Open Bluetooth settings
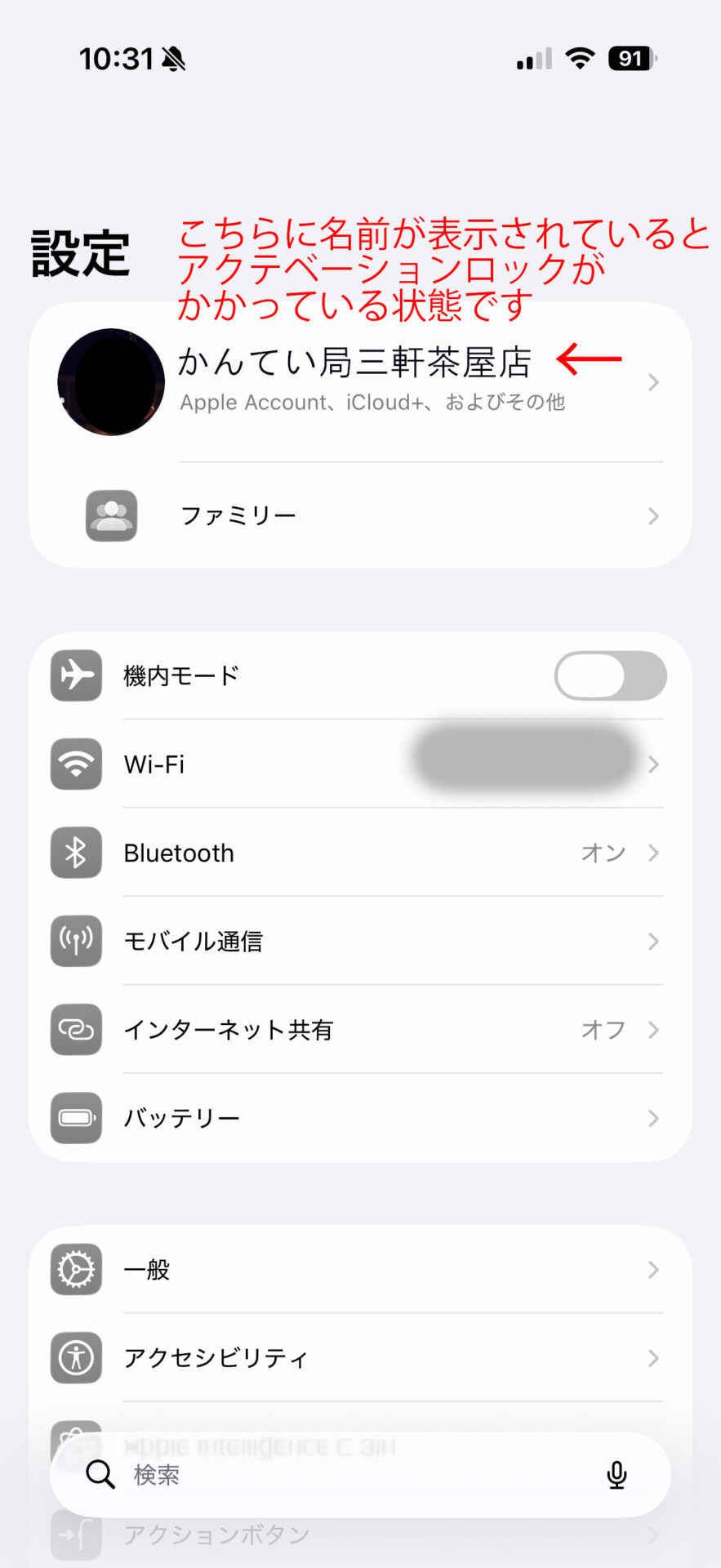 (x=360, y=853)
